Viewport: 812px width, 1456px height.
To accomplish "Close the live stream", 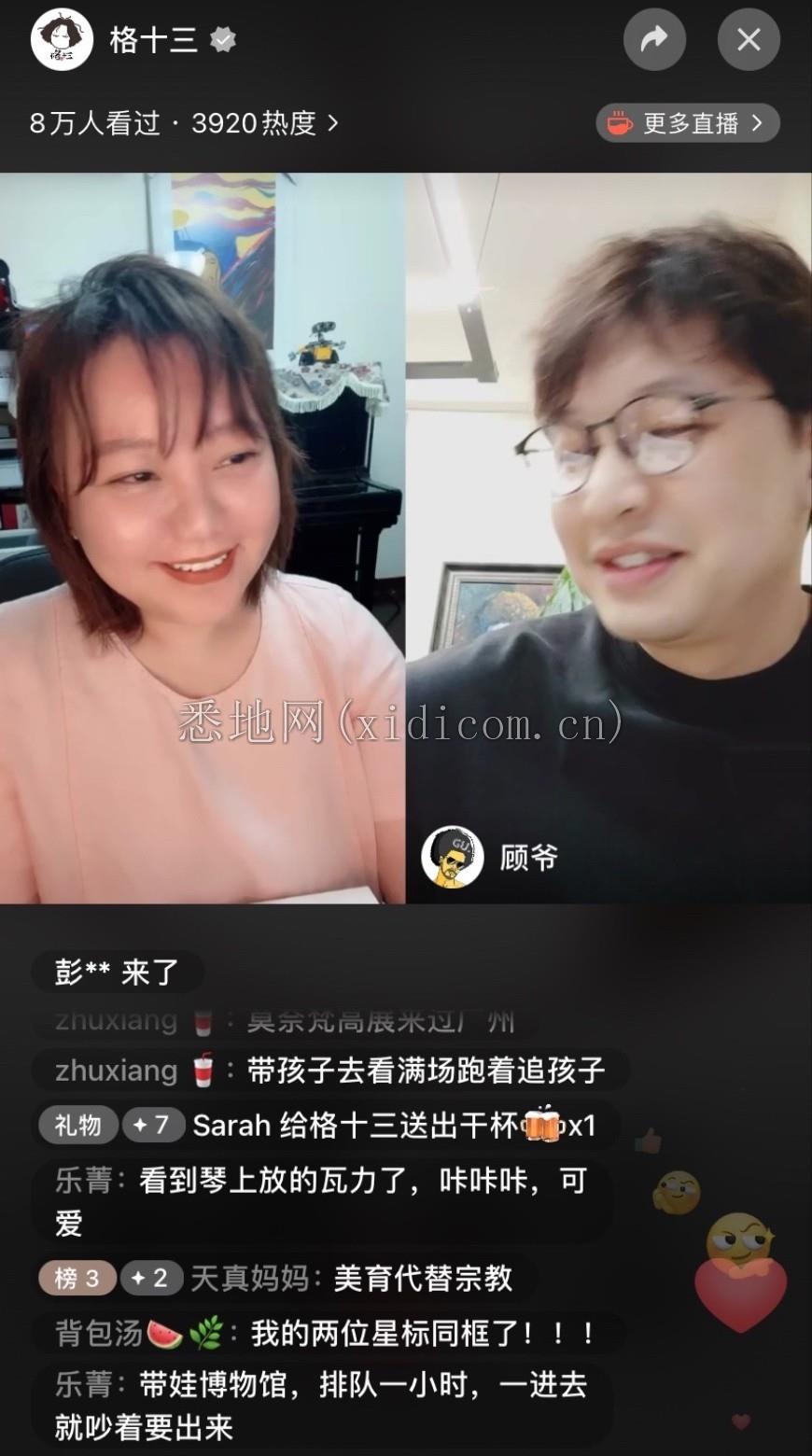I will (749, 39).
